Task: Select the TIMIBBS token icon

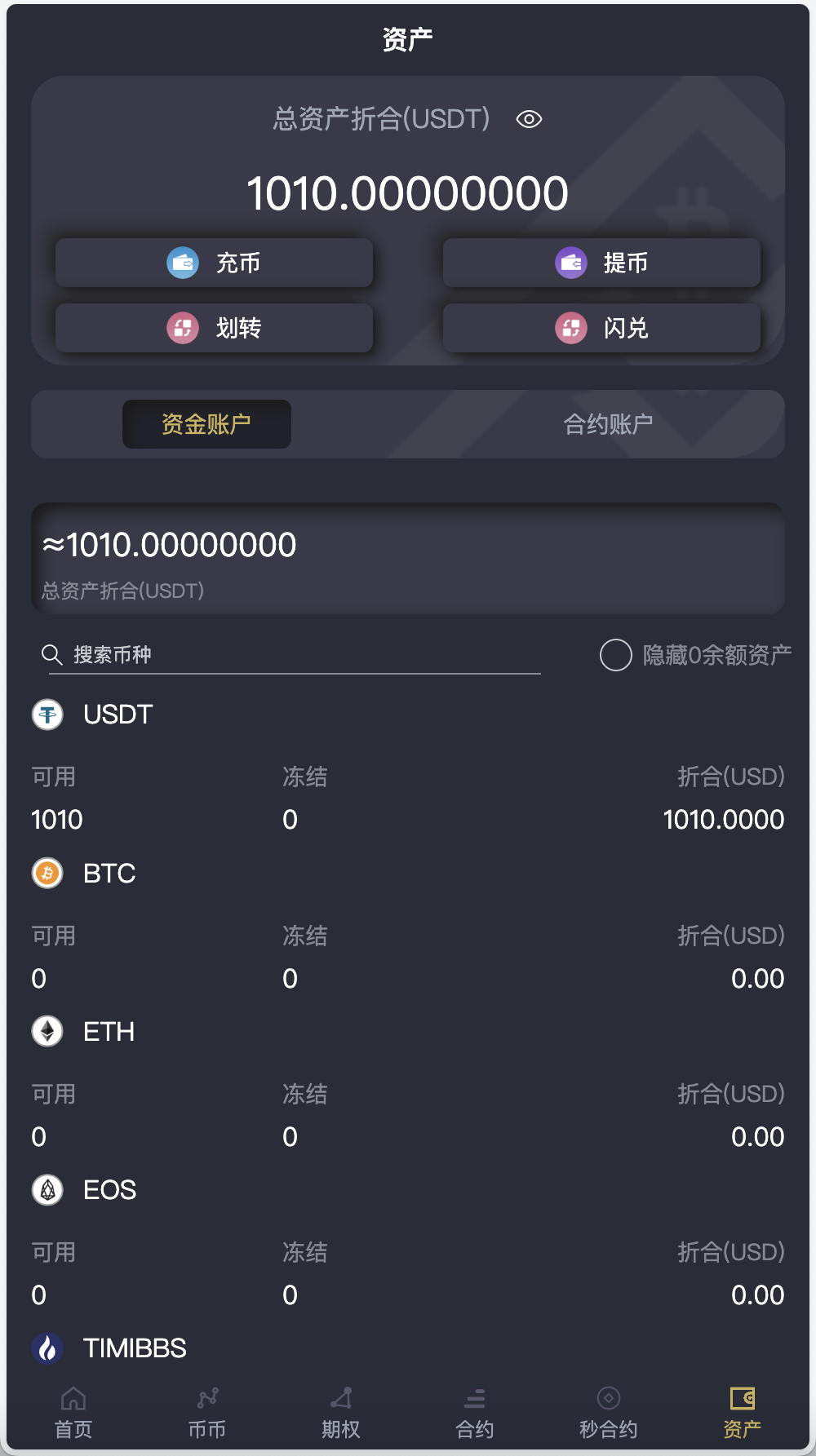Action: (47, 1348)
